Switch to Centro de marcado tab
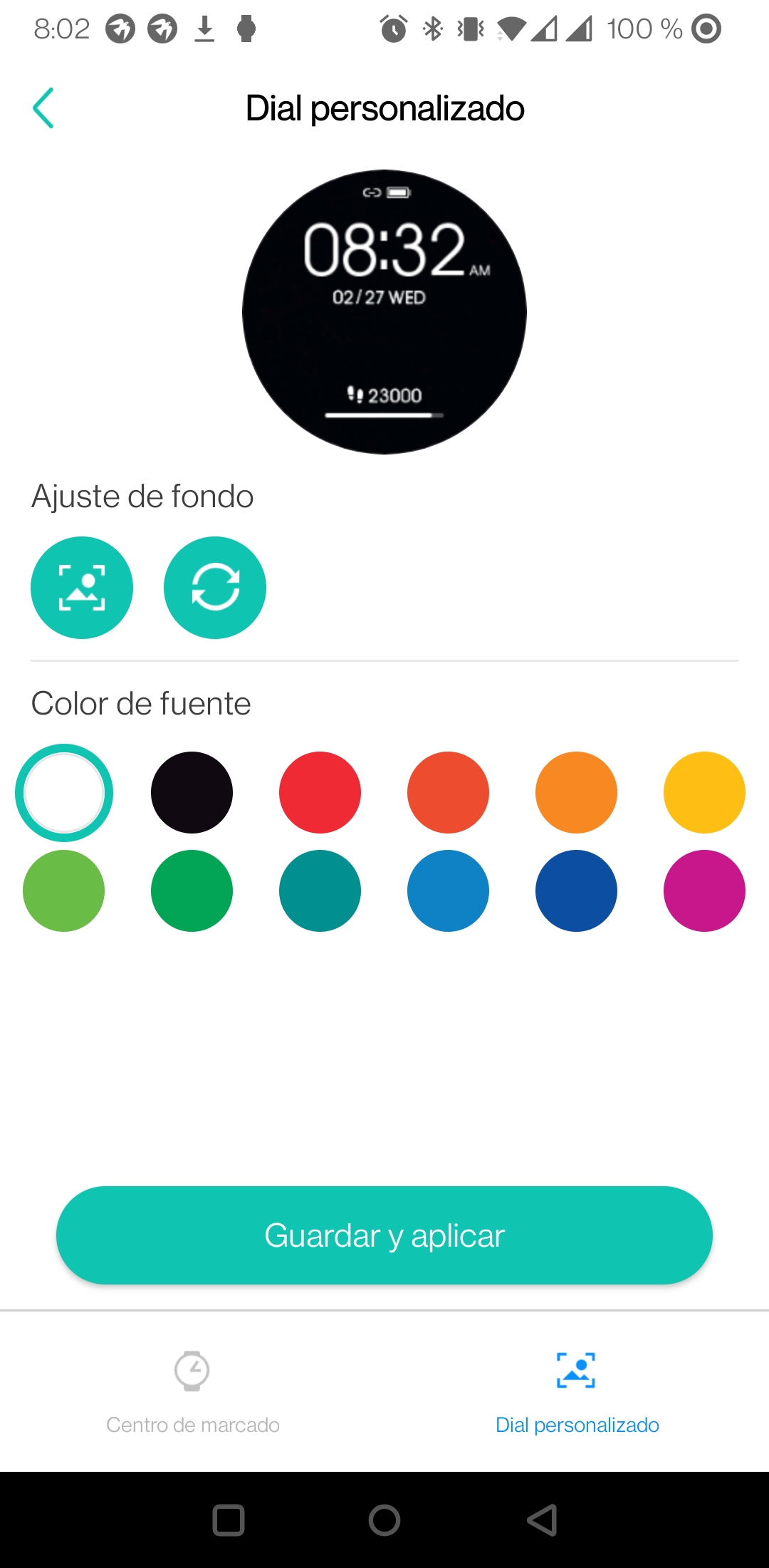Screen dimensions: 769x1568 point(192,1393)
